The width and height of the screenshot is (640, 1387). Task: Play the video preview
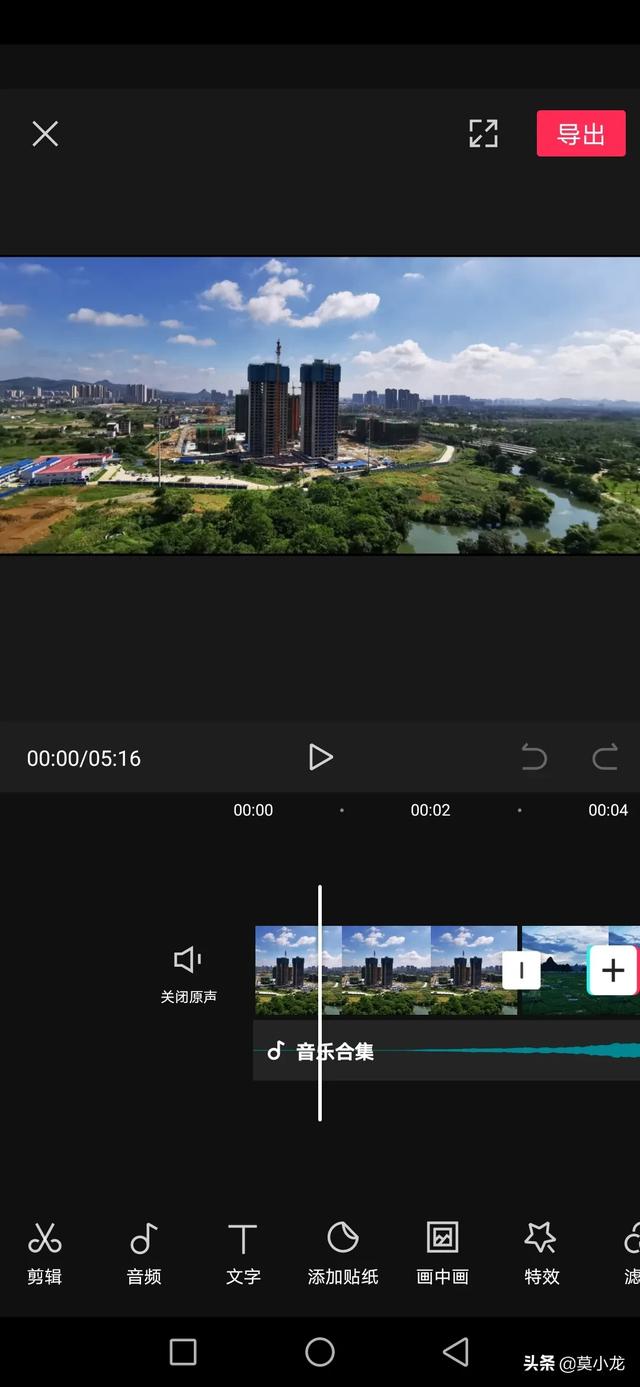pyautogui.click(x=320, y=757)
